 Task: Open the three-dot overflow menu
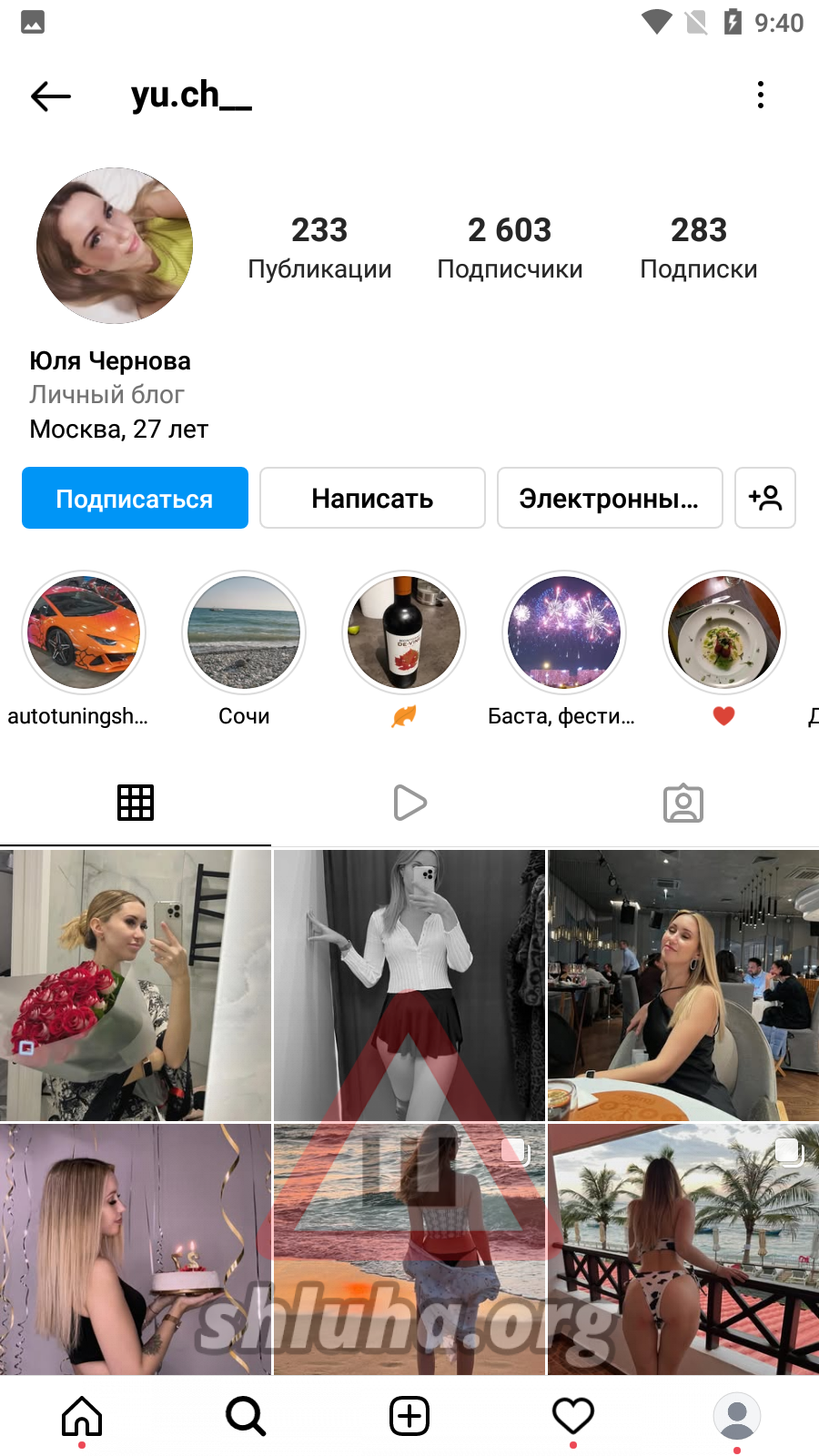[x=761, y=95]
